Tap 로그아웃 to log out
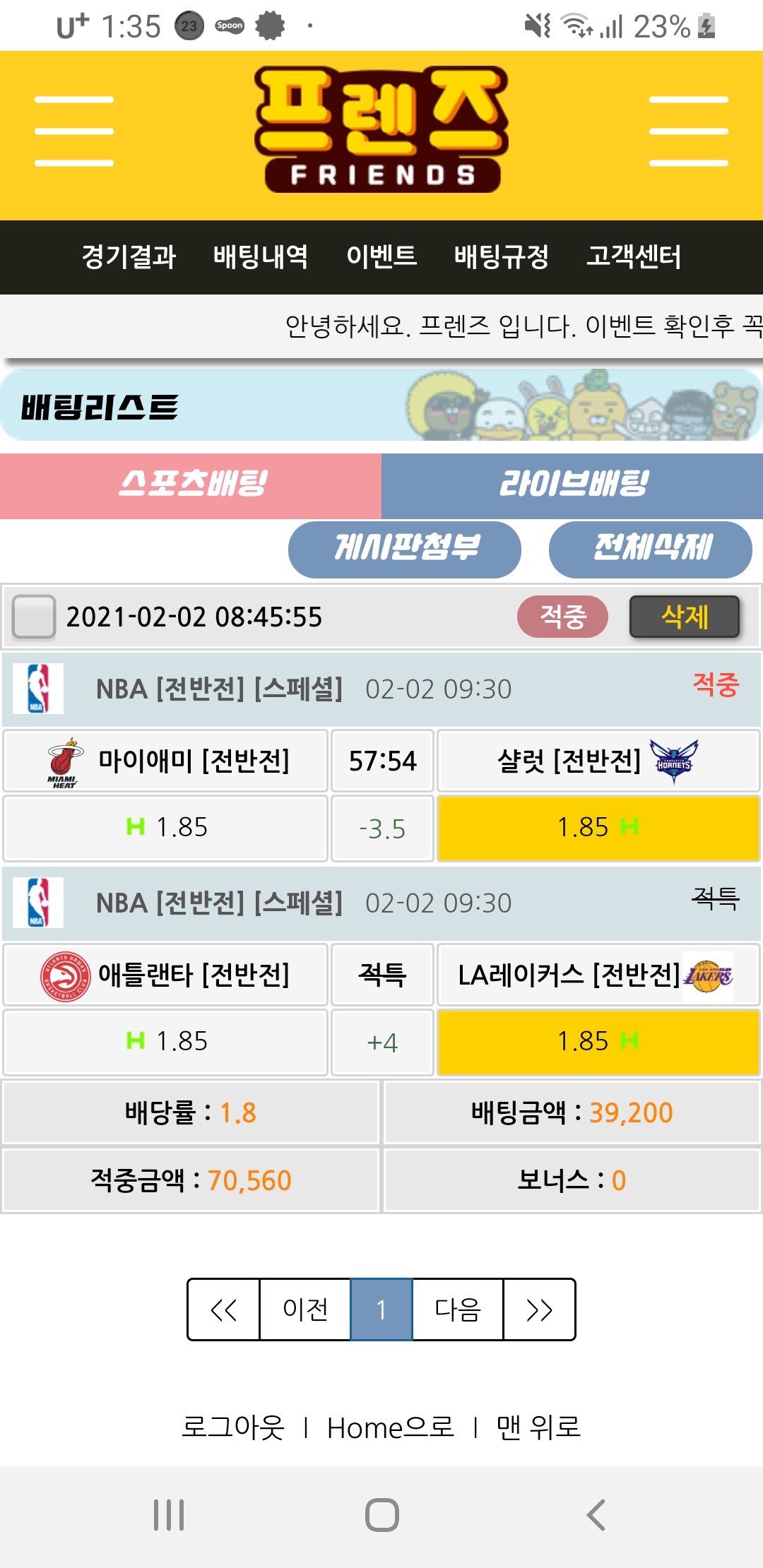The width and height of the screenshot is (763, 1568). pyautogui.click(x=233, y=1427)
